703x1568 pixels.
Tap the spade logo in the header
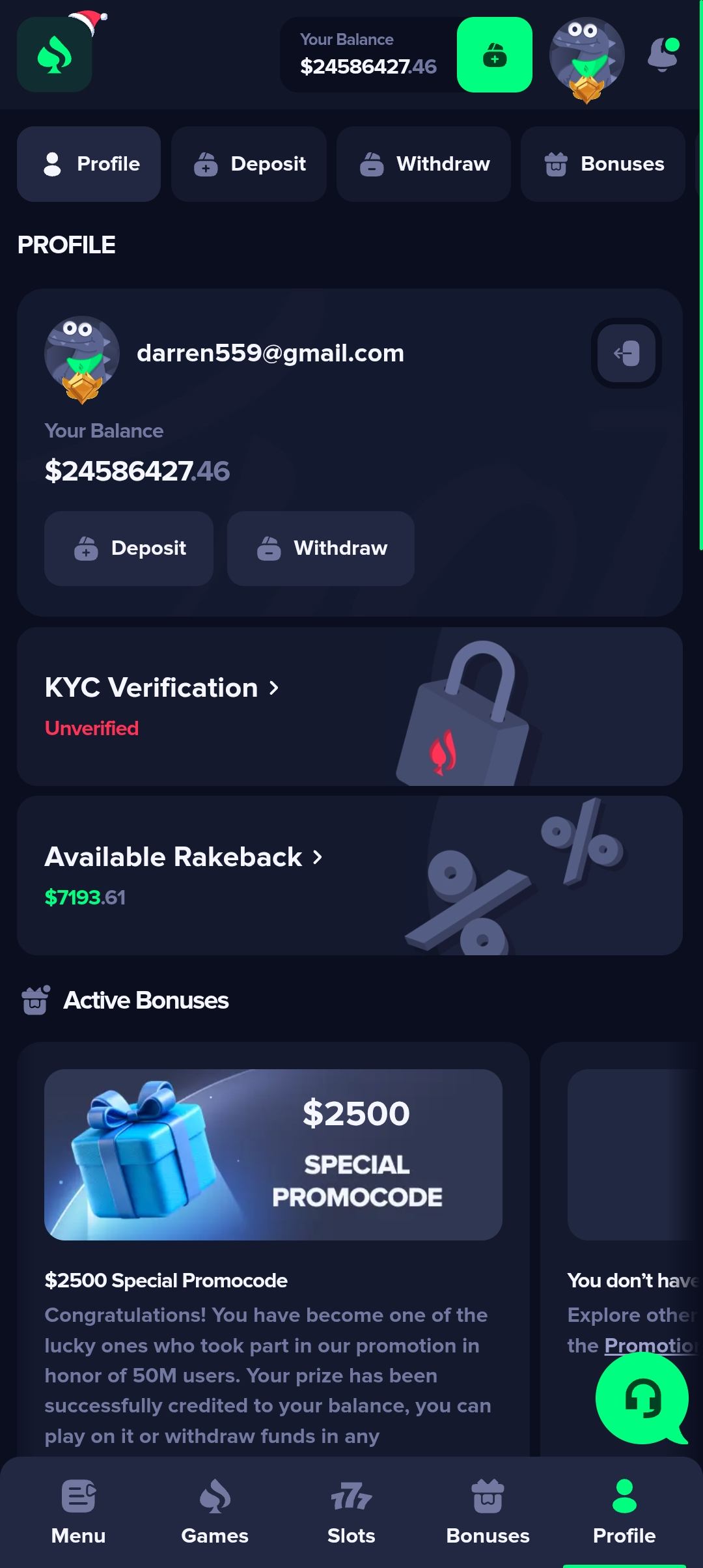tap(55, 55)
